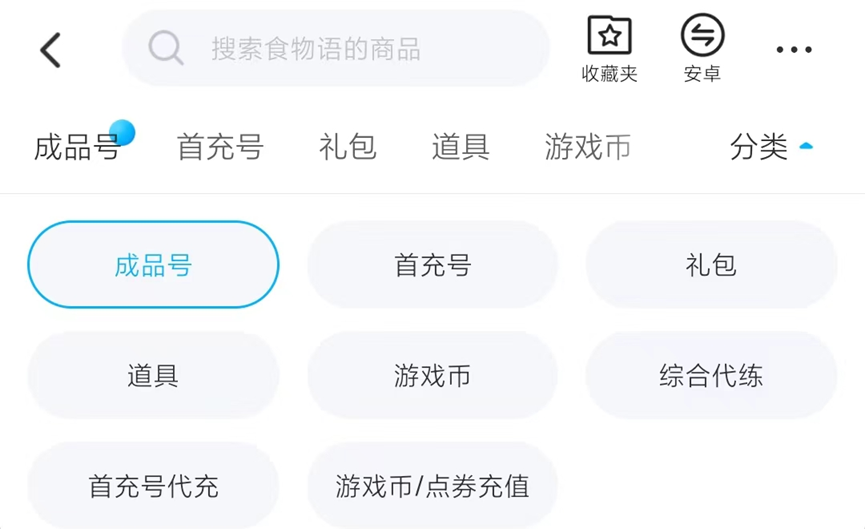The width and height of the screenshot is (865, 529).
Task: Open the three-dot overflow menu
Action: coord(794,49)
